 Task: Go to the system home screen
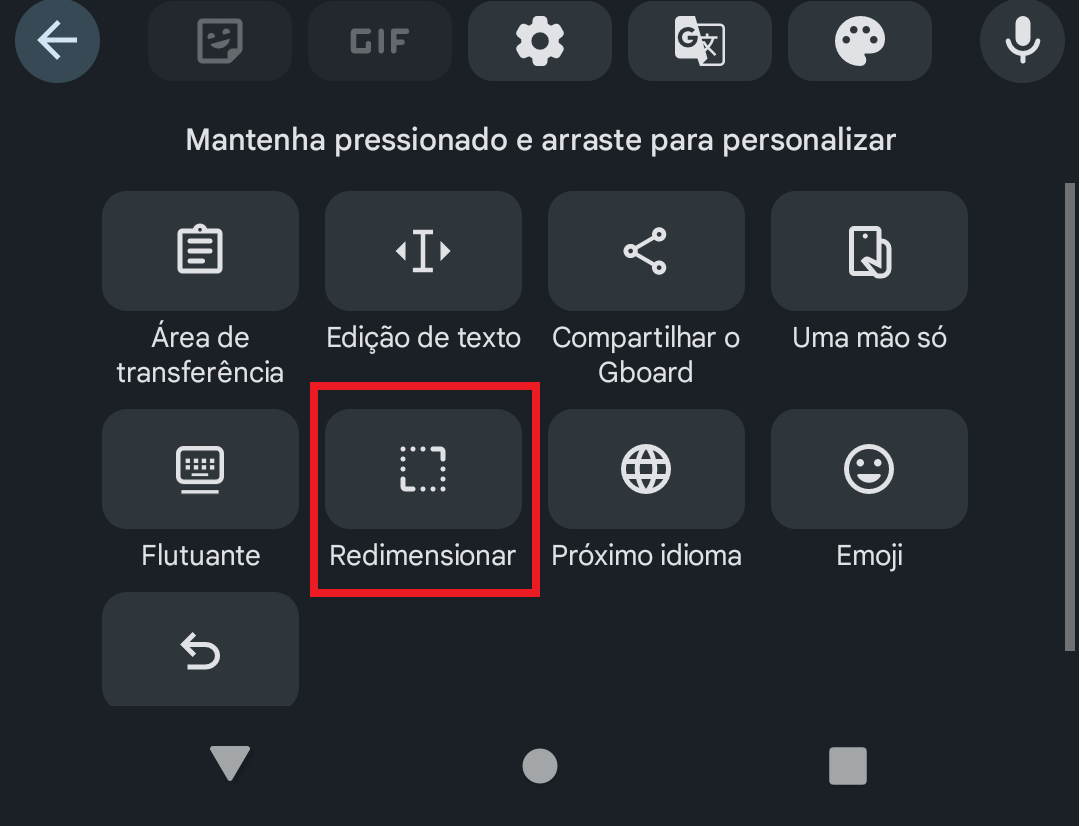[x=540, y=766]
